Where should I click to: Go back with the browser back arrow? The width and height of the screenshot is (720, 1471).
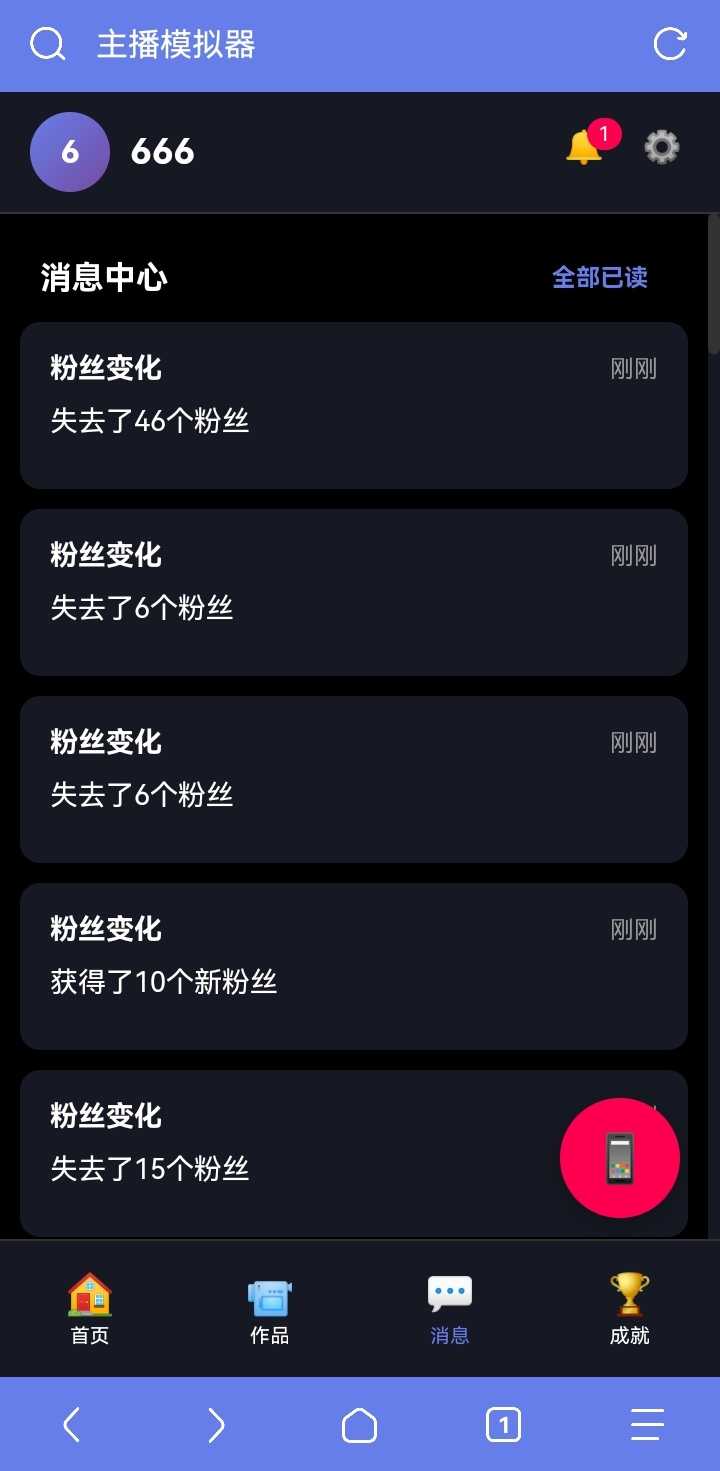(x=71, y=1424)
